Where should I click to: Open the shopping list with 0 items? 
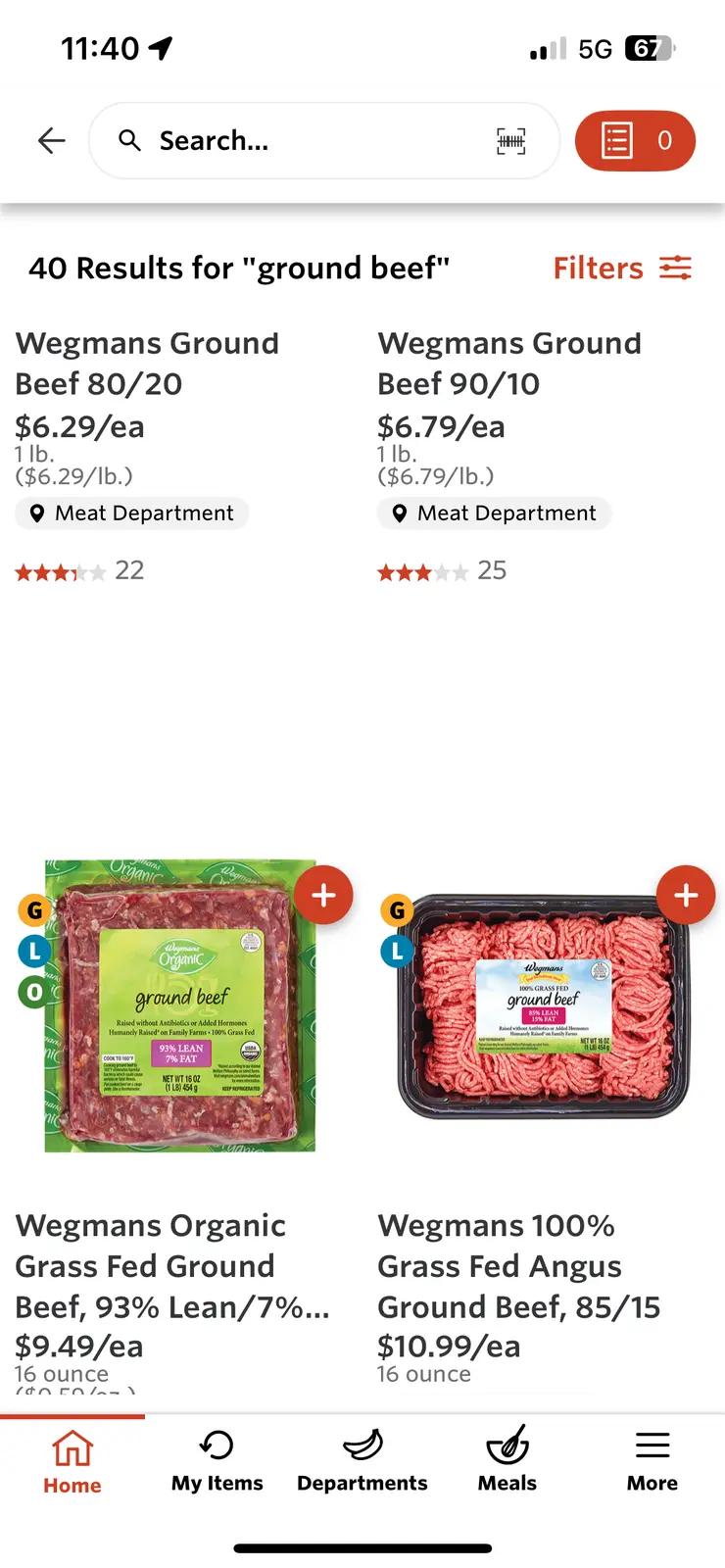(x=635, y=141)
